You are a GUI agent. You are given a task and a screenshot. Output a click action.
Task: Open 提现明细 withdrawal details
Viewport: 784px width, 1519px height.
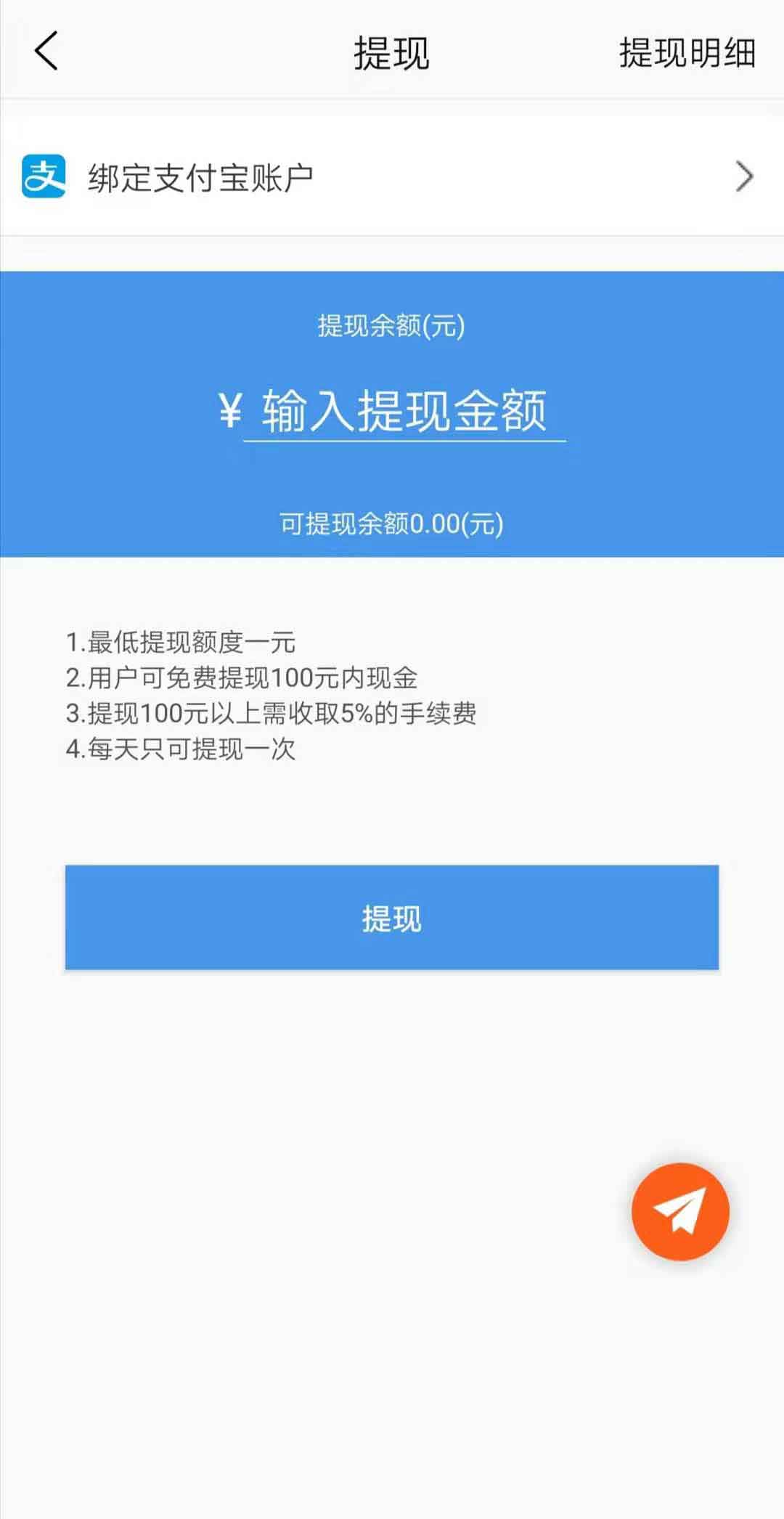point(687,53)
